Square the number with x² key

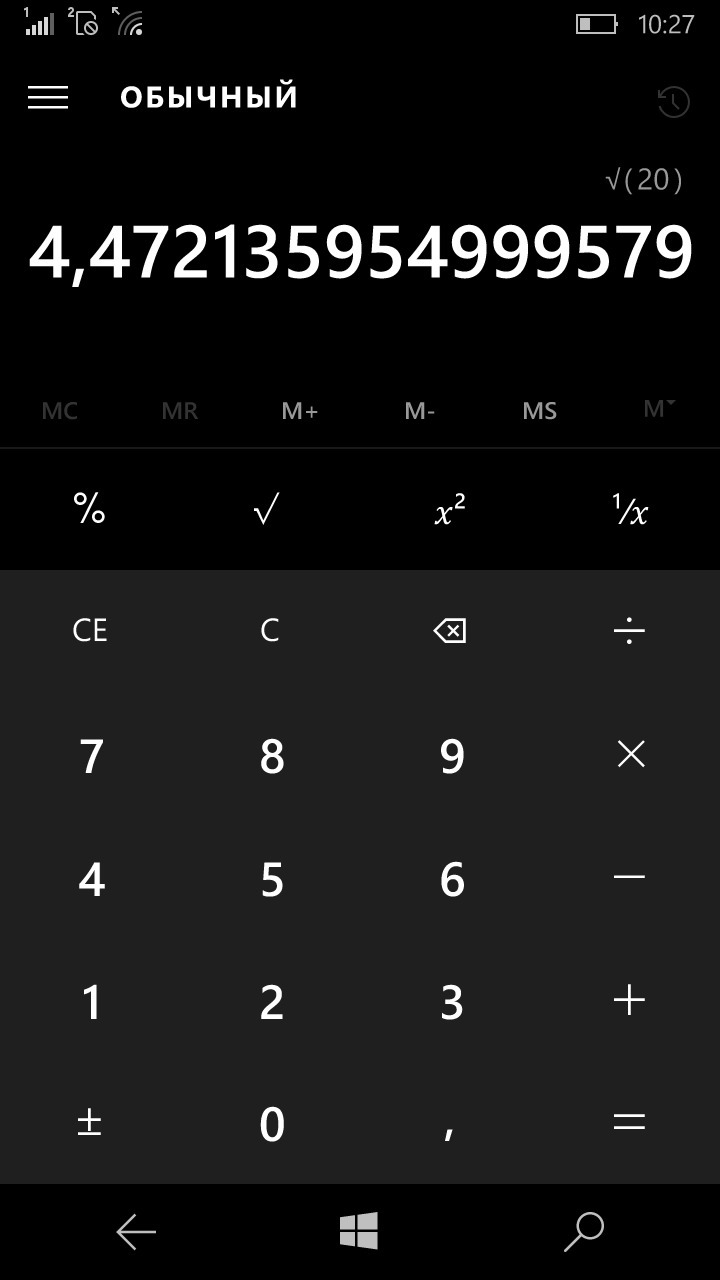(450, 510)
